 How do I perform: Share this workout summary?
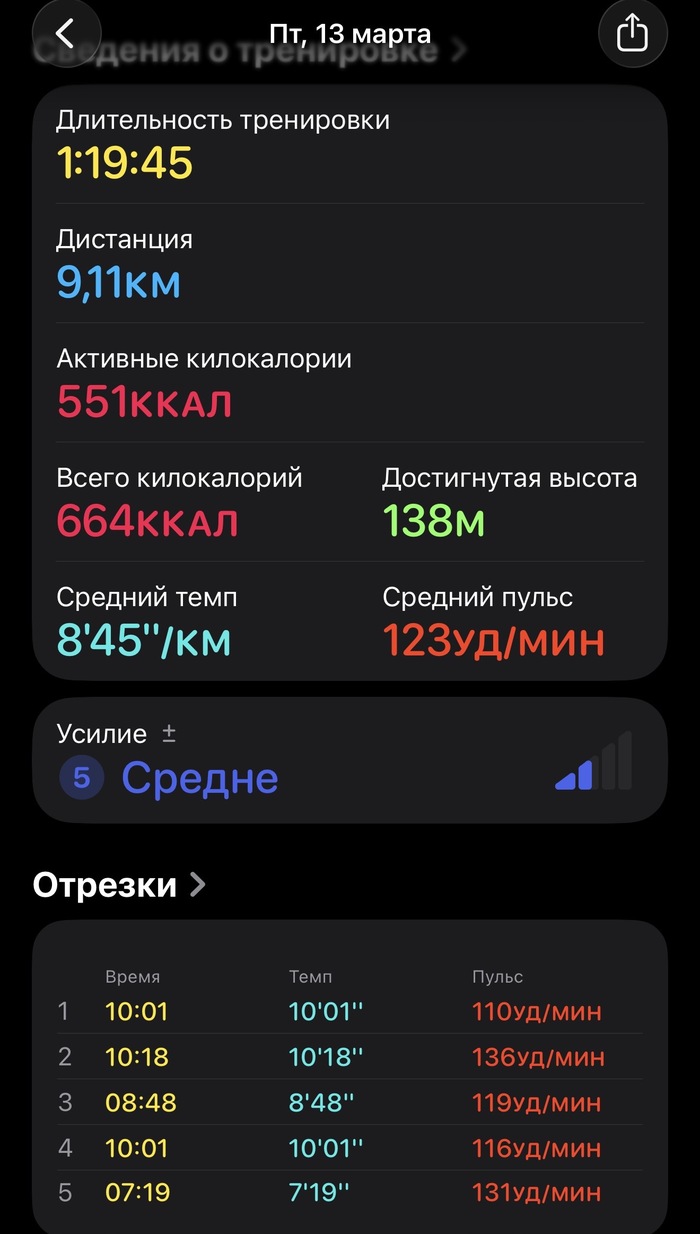[x=632, y=34]
